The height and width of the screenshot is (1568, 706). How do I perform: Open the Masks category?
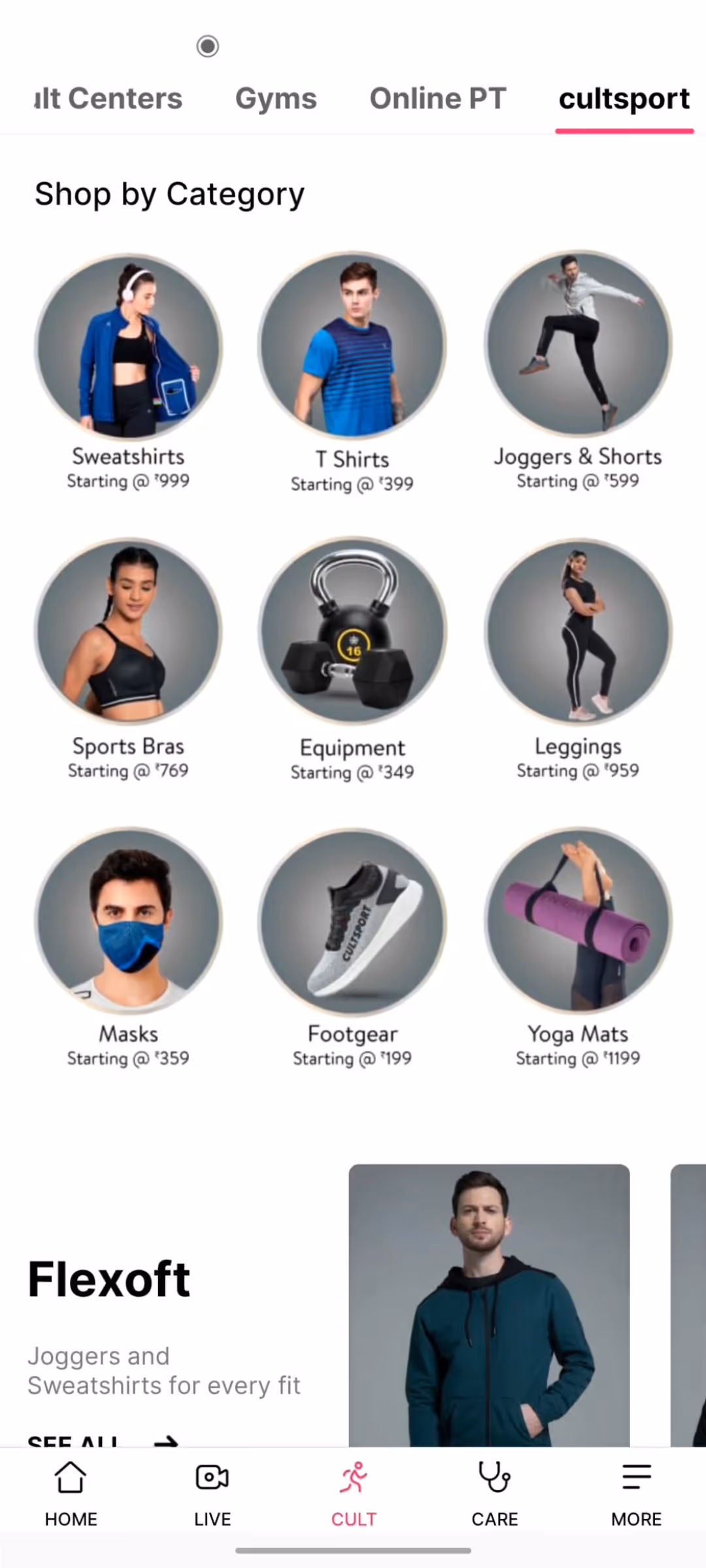128,948
